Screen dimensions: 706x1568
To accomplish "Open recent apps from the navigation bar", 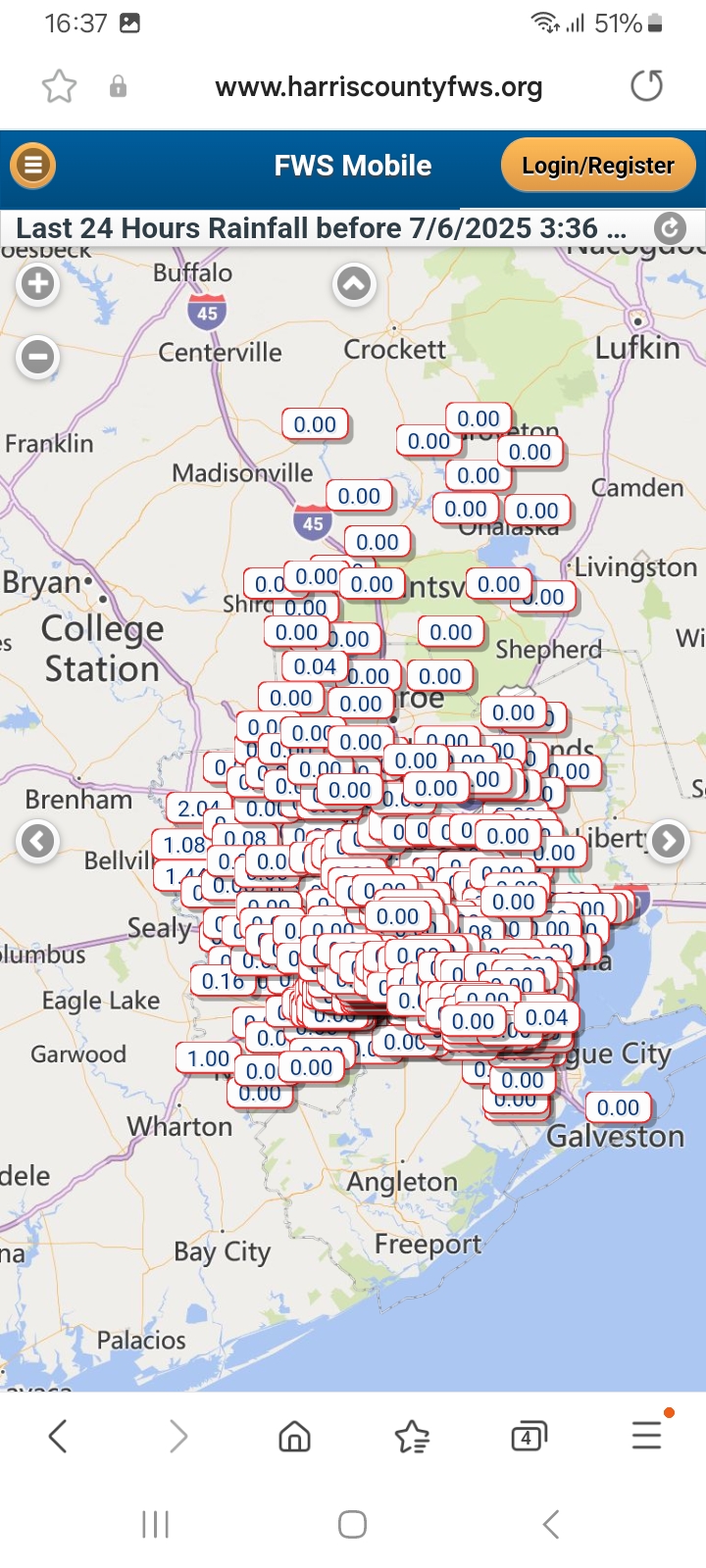I will click(x=156, y=1524).
